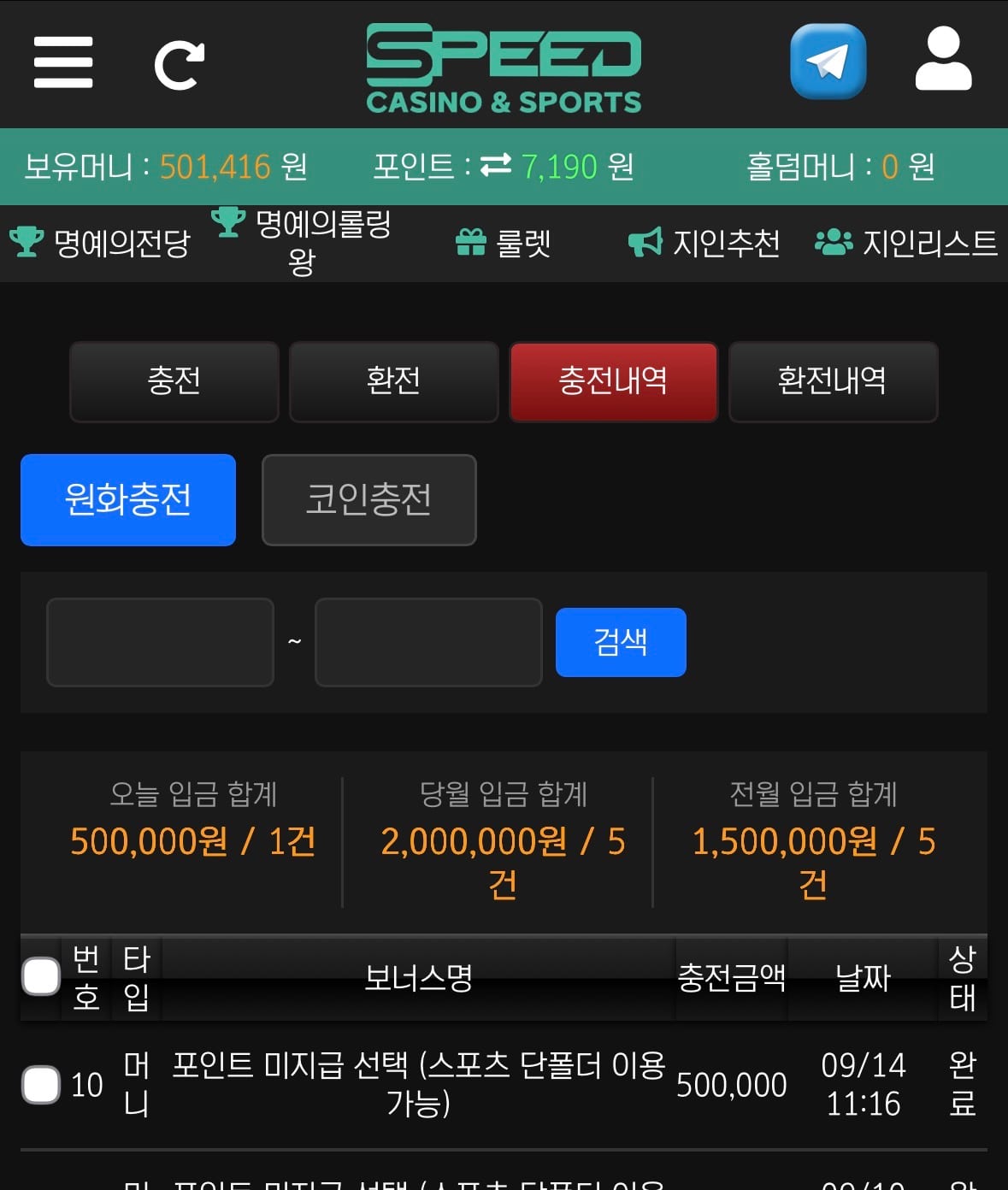
Task: Select 코인충전 option
Action: 368,499
